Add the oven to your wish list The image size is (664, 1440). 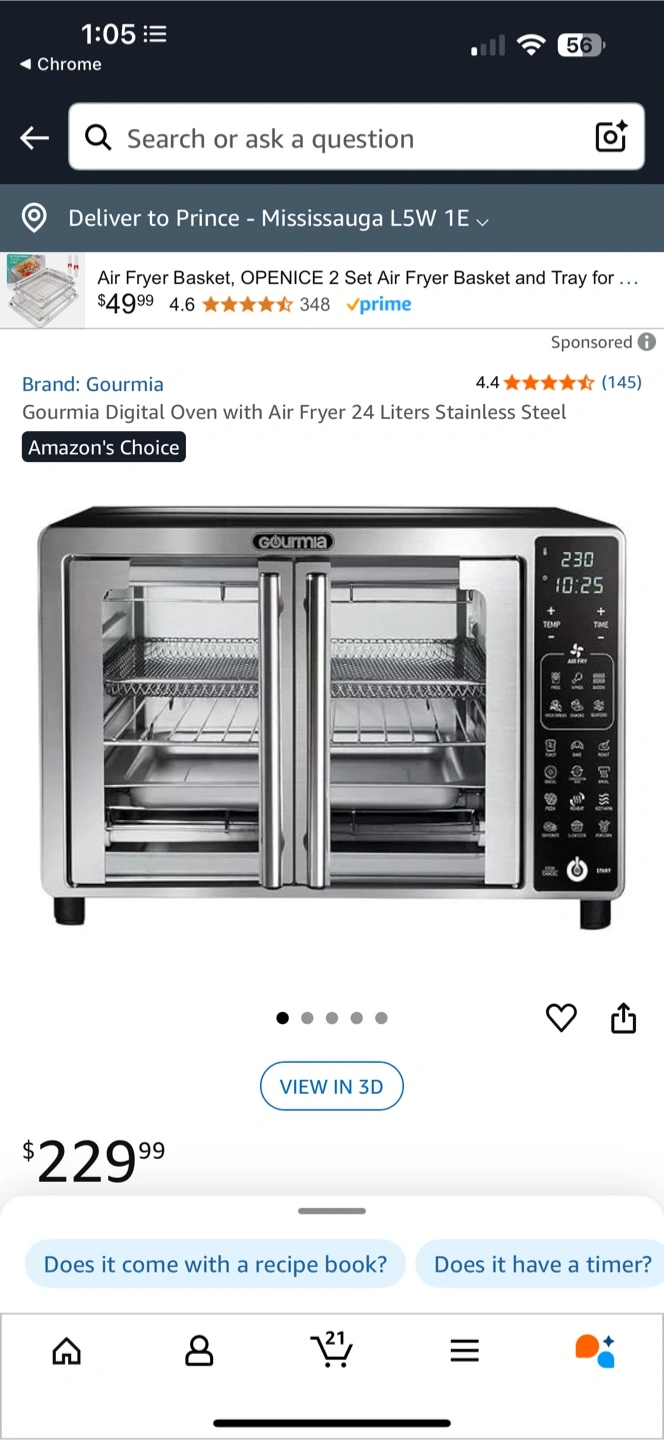pos(561,1018)
